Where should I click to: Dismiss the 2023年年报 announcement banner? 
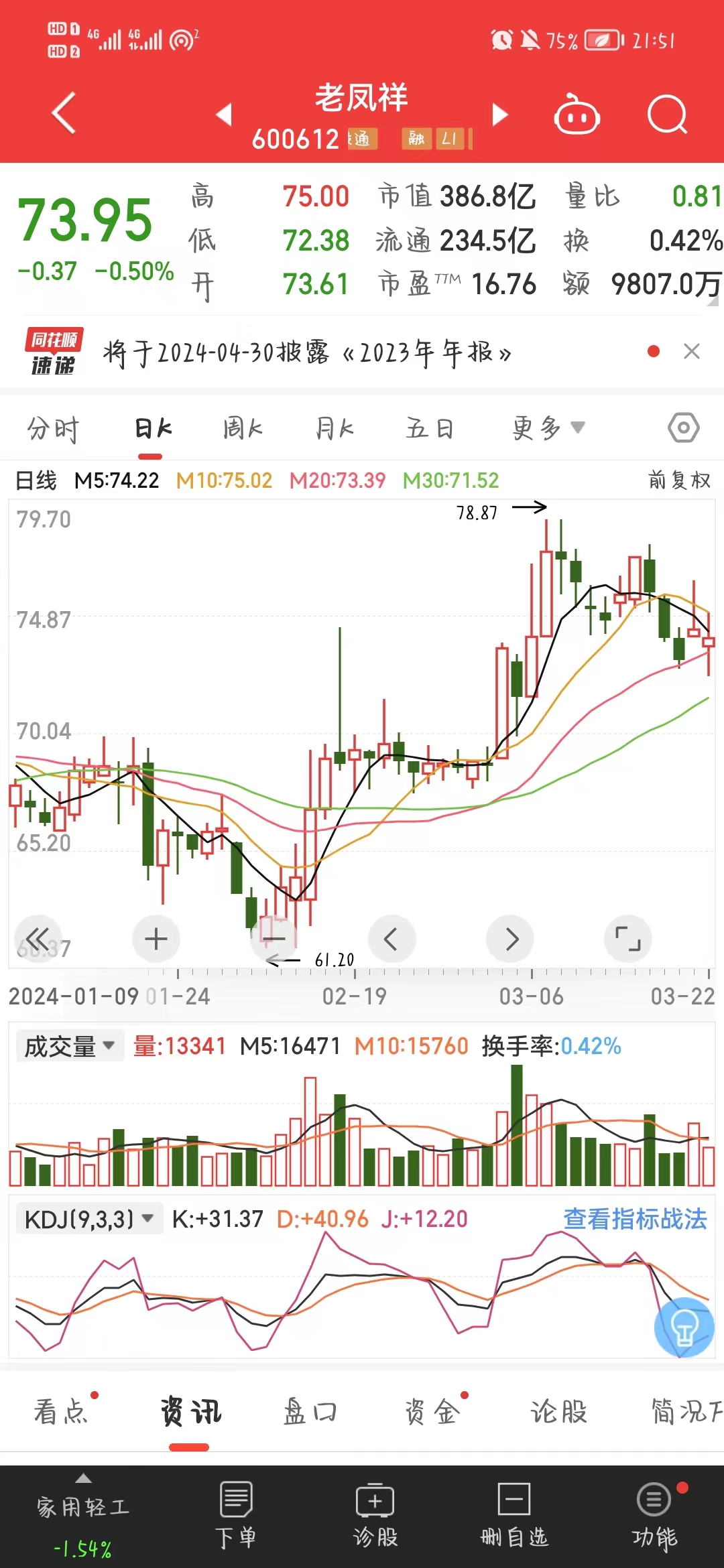tap(692, 351)
